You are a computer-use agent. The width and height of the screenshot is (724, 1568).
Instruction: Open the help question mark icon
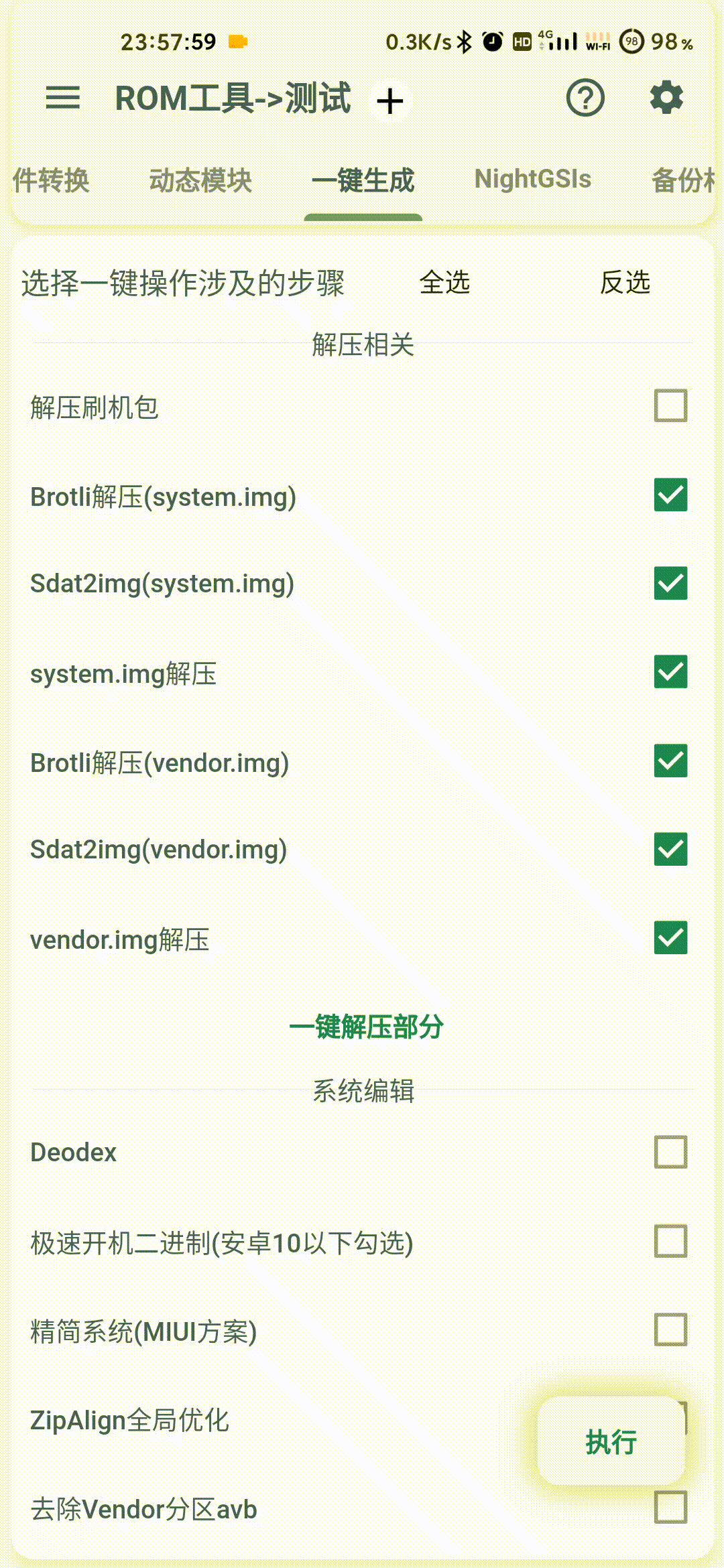(x=585, y=98)
